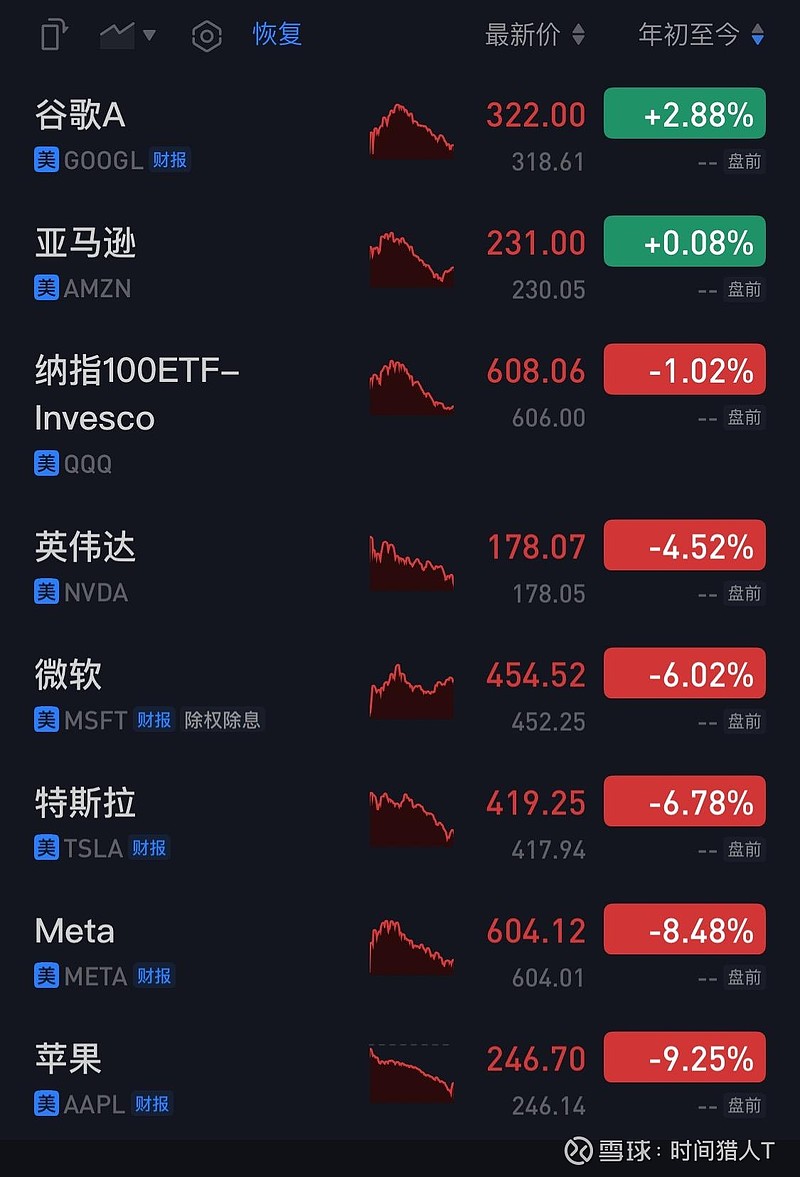Click the 美 market badge next to GOOGL
The image size is (800, 1177).
(x=45, y=160)
